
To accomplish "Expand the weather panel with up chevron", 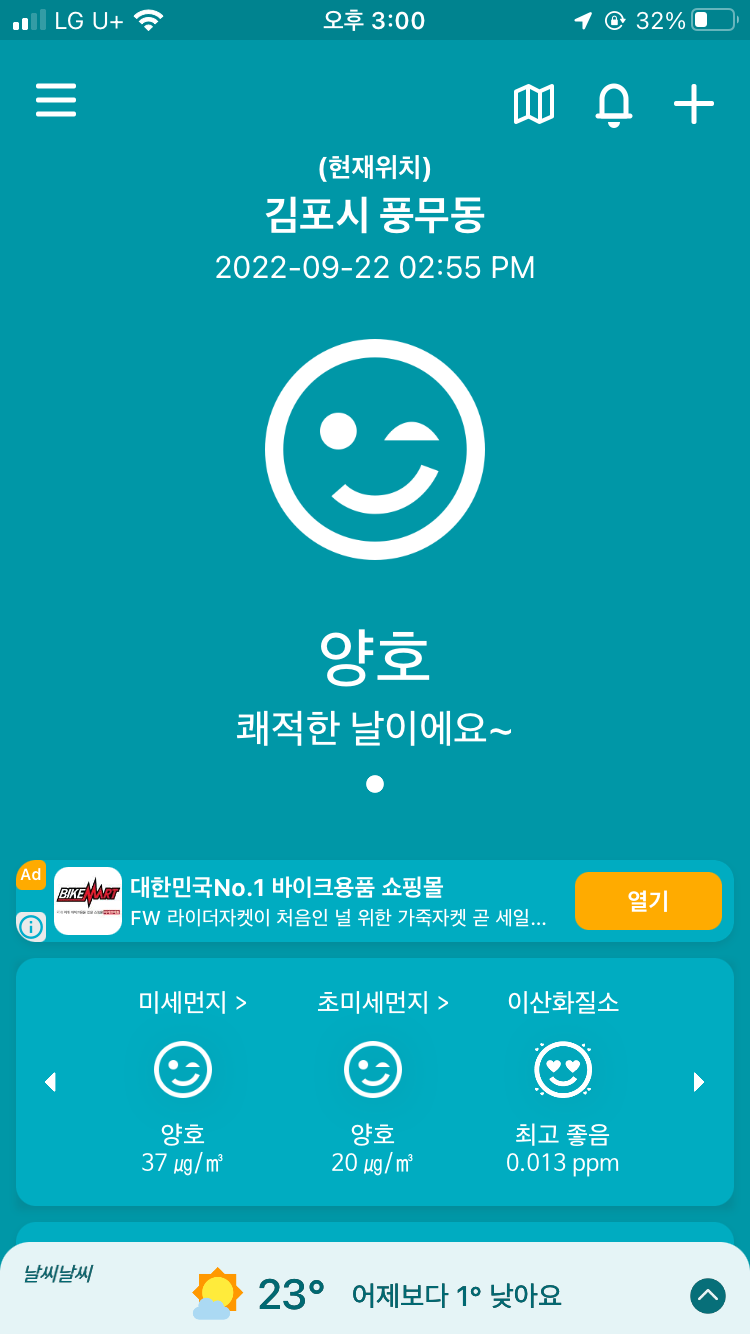I will click(708, 1296).
